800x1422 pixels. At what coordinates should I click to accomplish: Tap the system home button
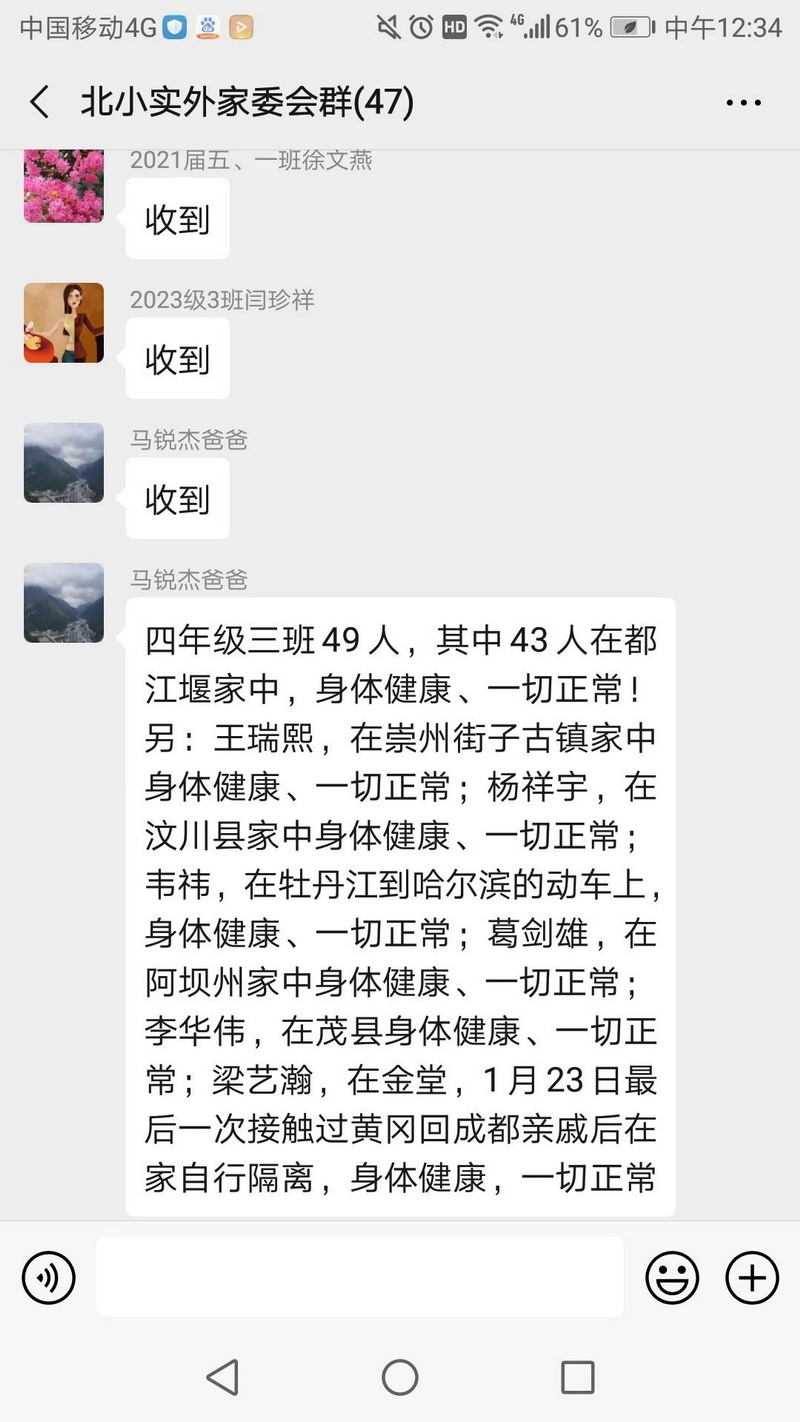(400, 1377)
